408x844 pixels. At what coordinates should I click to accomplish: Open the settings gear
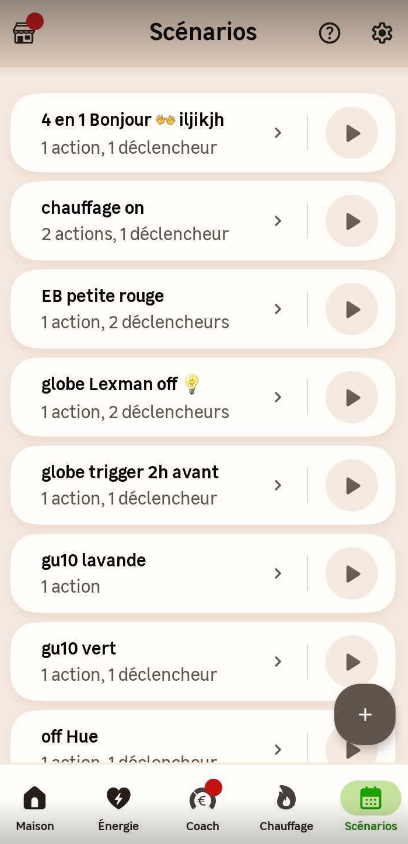point(382,33)
